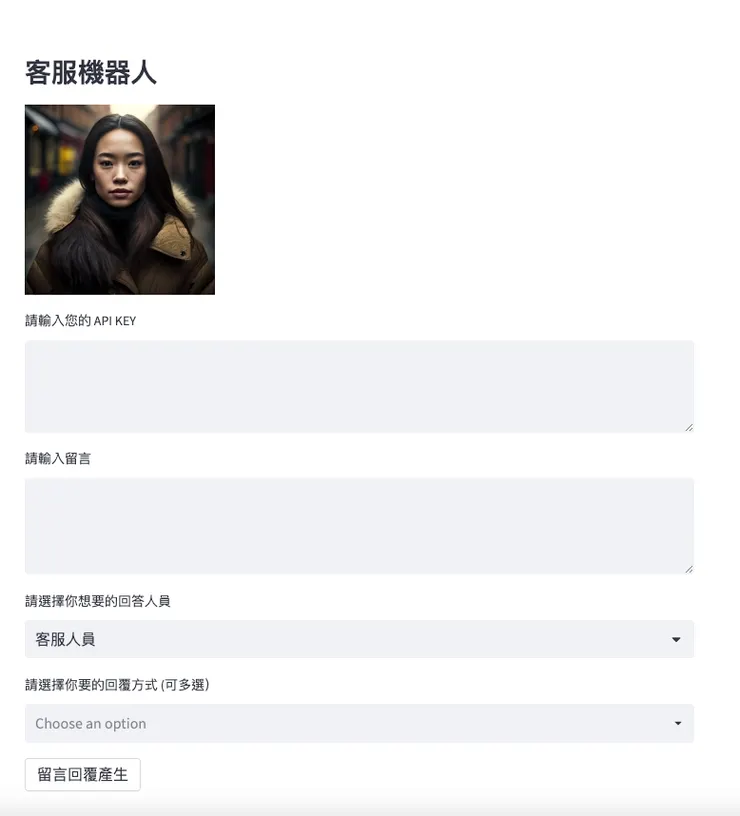Click the 請選擇你要的回覆方式 (可多選) label

point(117,684)
